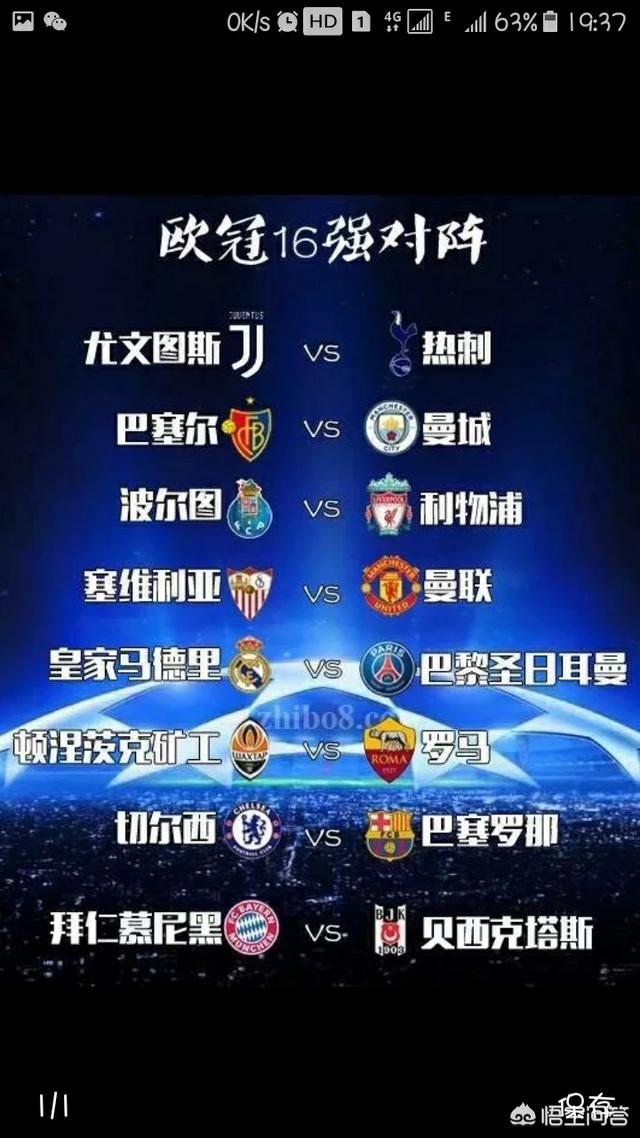Image resolution: width=640 pixels, height=1138 pixels.
Task: Save the image with the 保存 button
Action: (x=585, y=1104)
